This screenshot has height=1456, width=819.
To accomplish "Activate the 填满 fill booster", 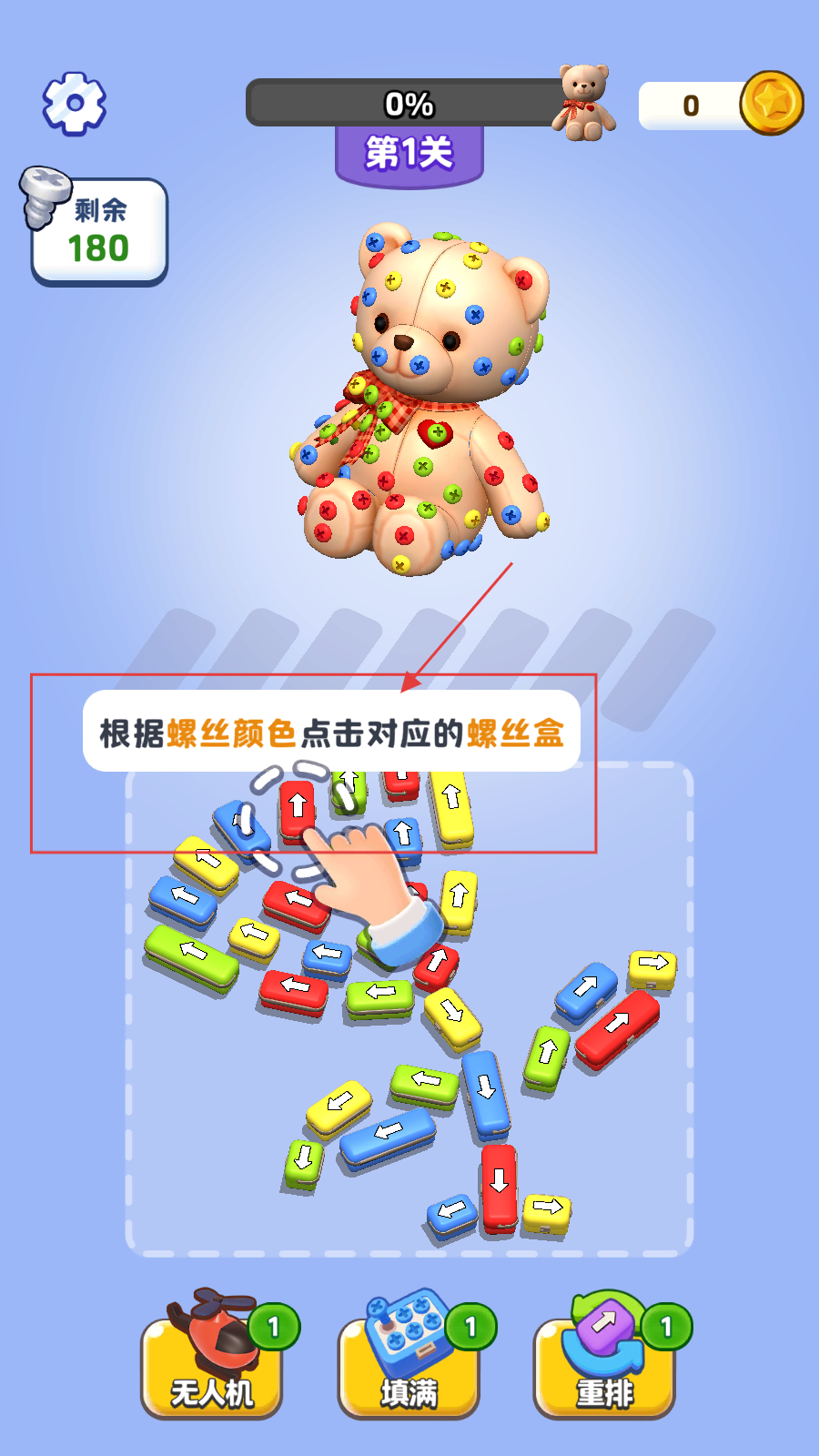I will click(409, 1356).
